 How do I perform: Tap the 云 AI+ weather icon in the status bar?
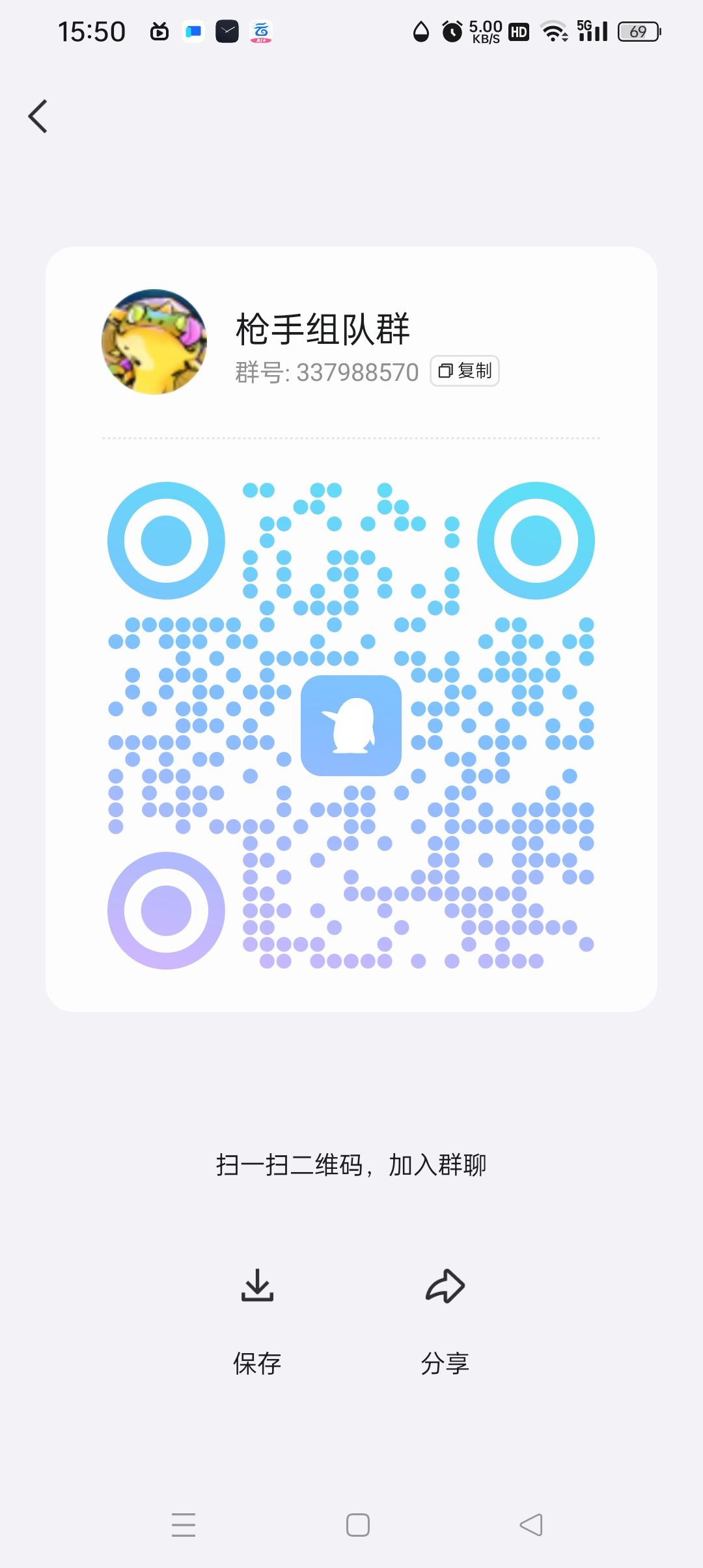[x=260, y=30]
